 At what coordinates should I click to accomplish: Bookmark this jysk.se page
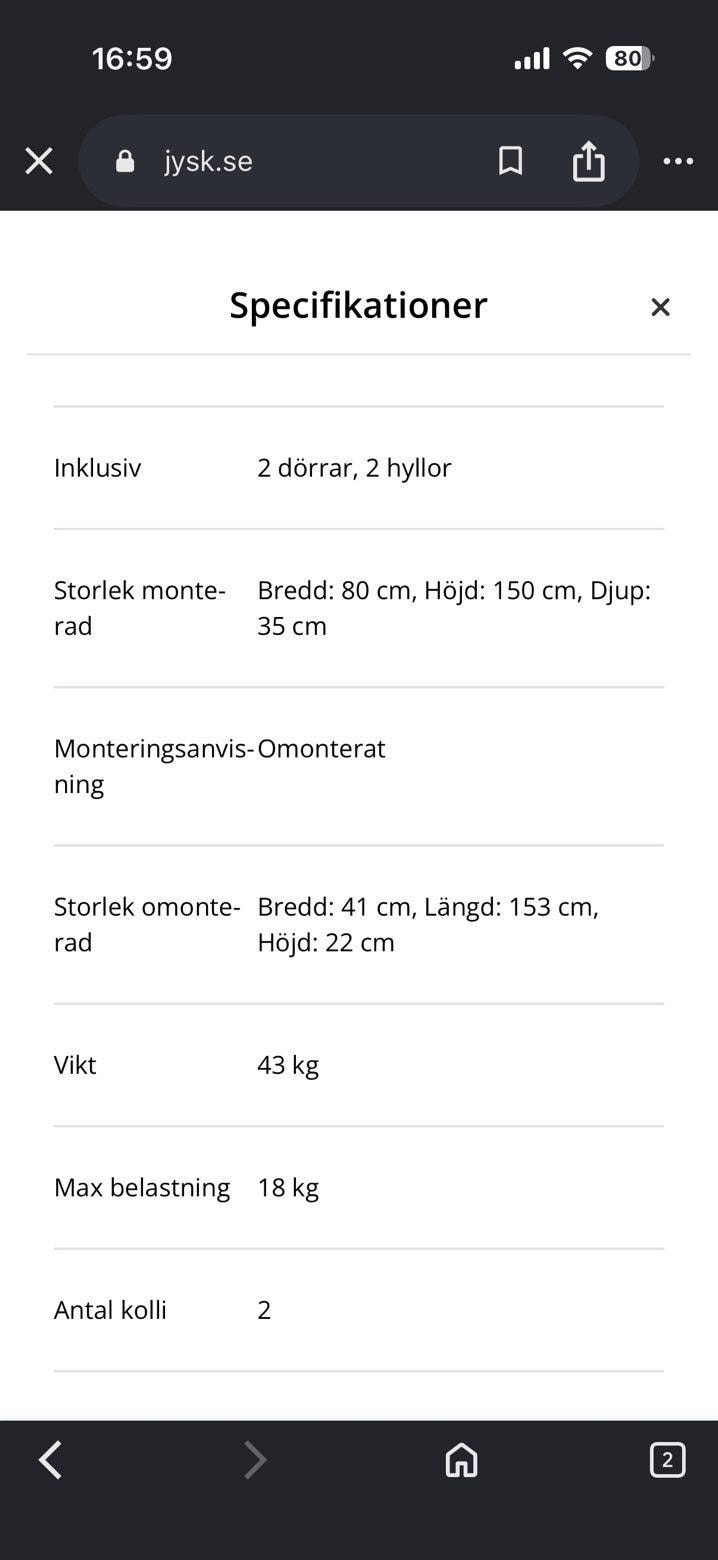(x=510, y=161)
